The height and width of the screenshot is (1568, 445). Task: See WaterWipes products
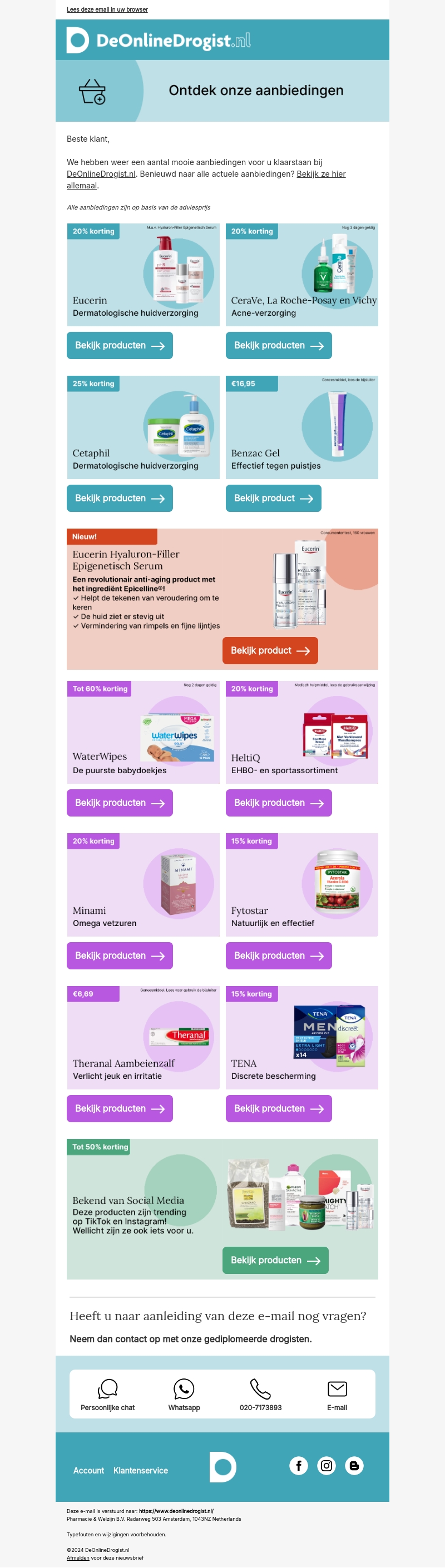pos(120,803)
